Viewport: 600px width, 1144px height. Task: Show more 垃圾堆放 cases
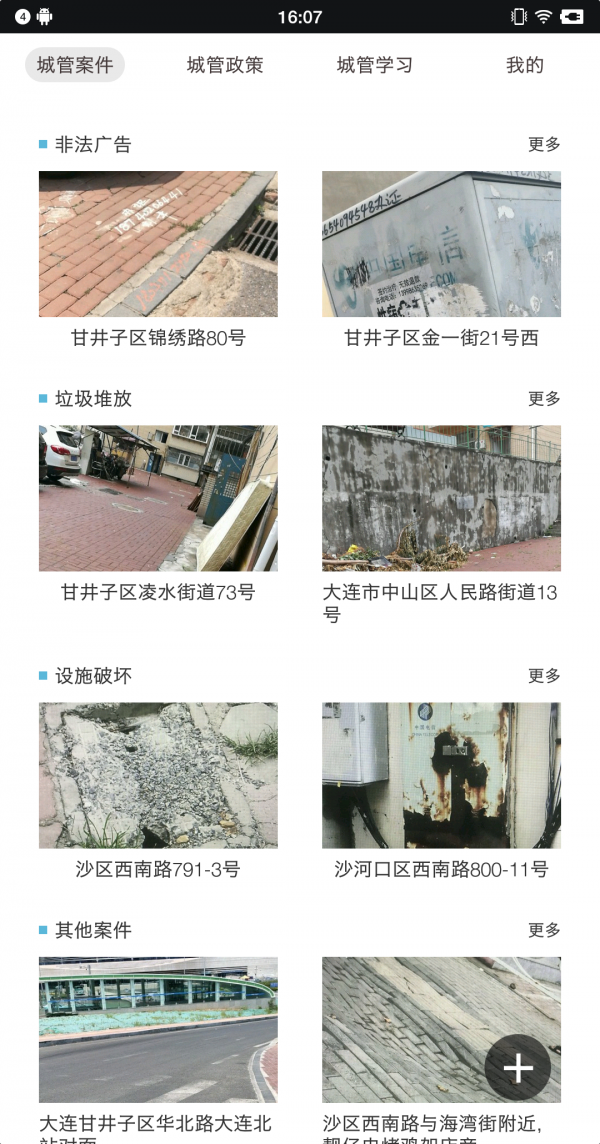tap(544, 398)
